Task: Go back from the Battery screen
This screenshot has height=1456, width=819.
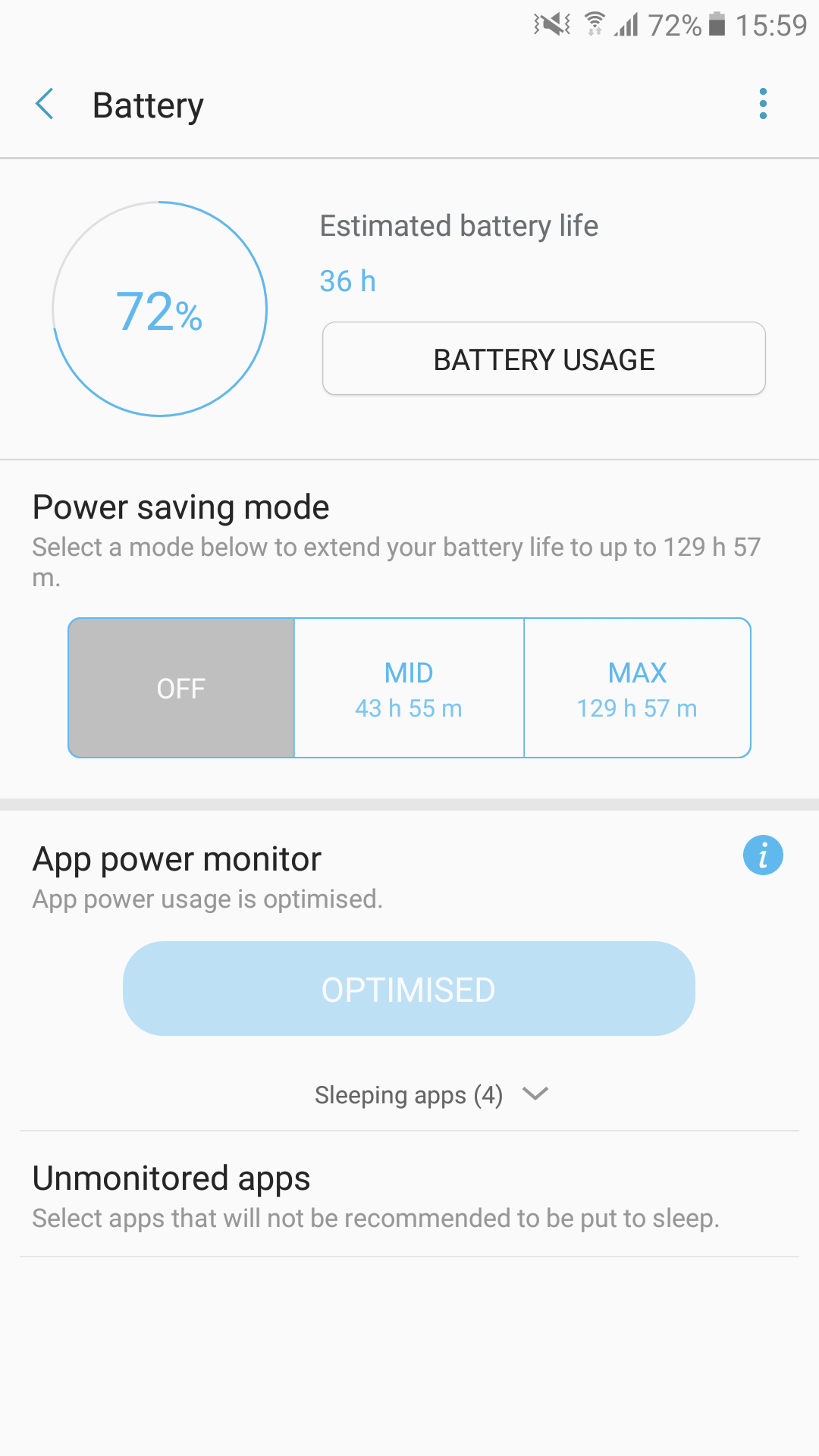Action: pyautogui.click(x=45, y=104)
